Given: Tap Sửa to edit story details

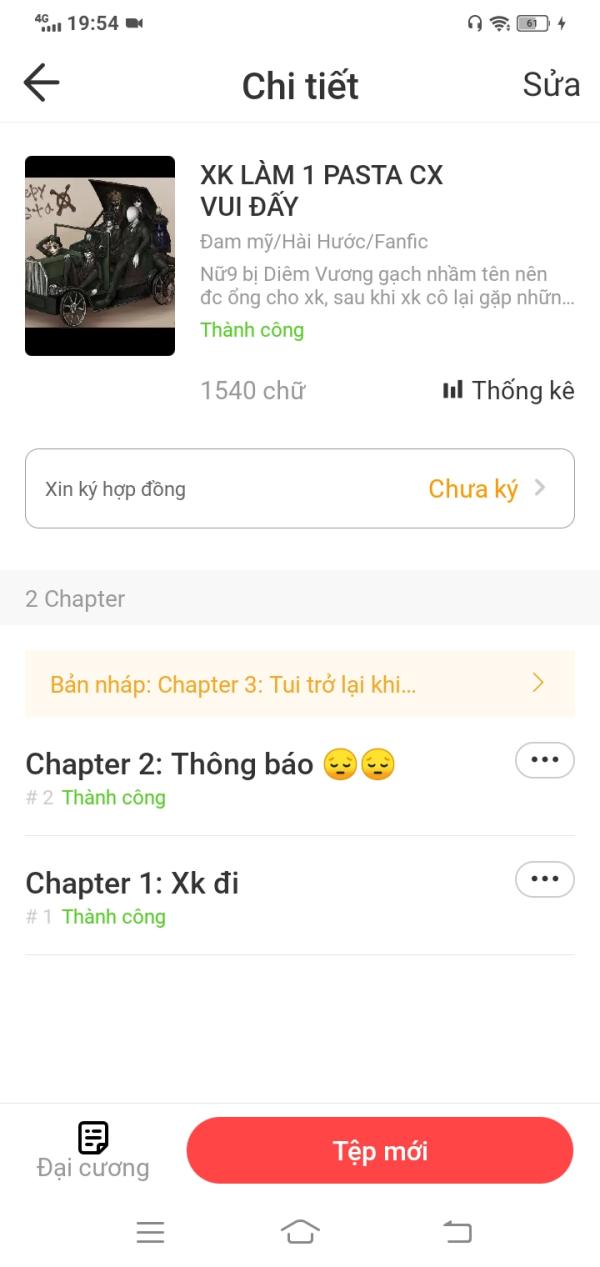Looking at the screenshot, I should pyautogui.click(x=551, y=85).
